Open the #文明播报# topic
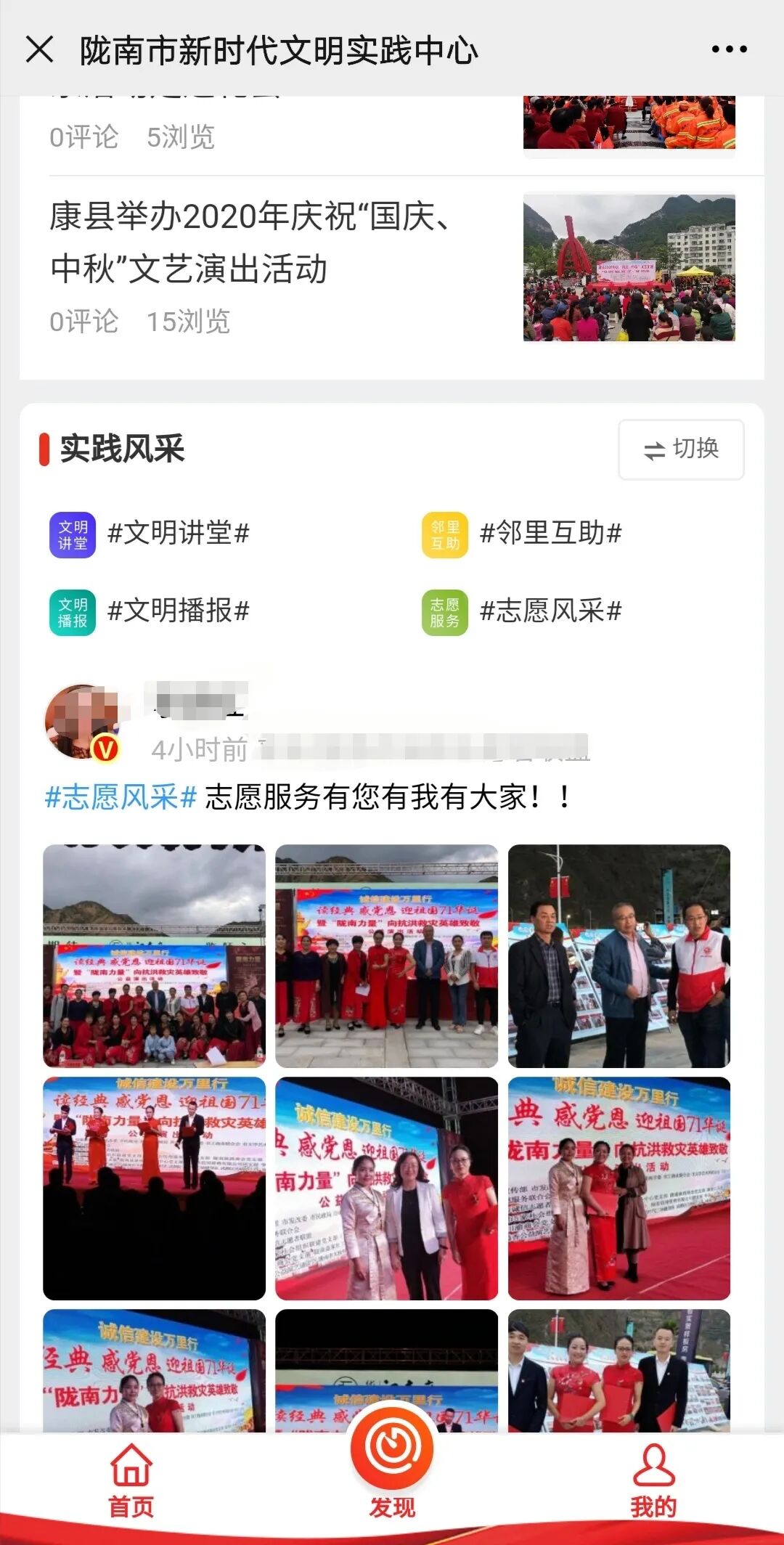 (x=150, y=612)
